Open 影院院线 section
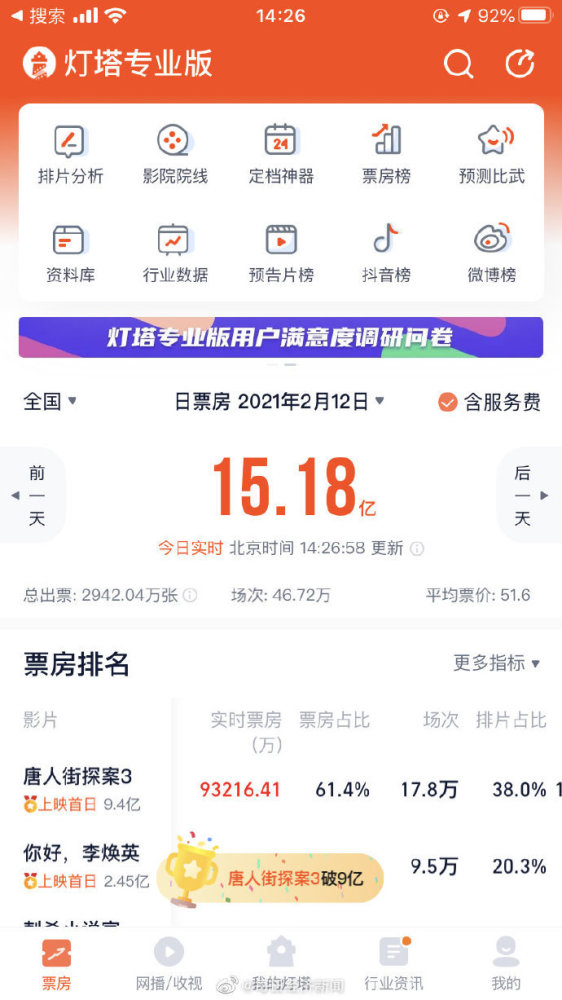 175,154
